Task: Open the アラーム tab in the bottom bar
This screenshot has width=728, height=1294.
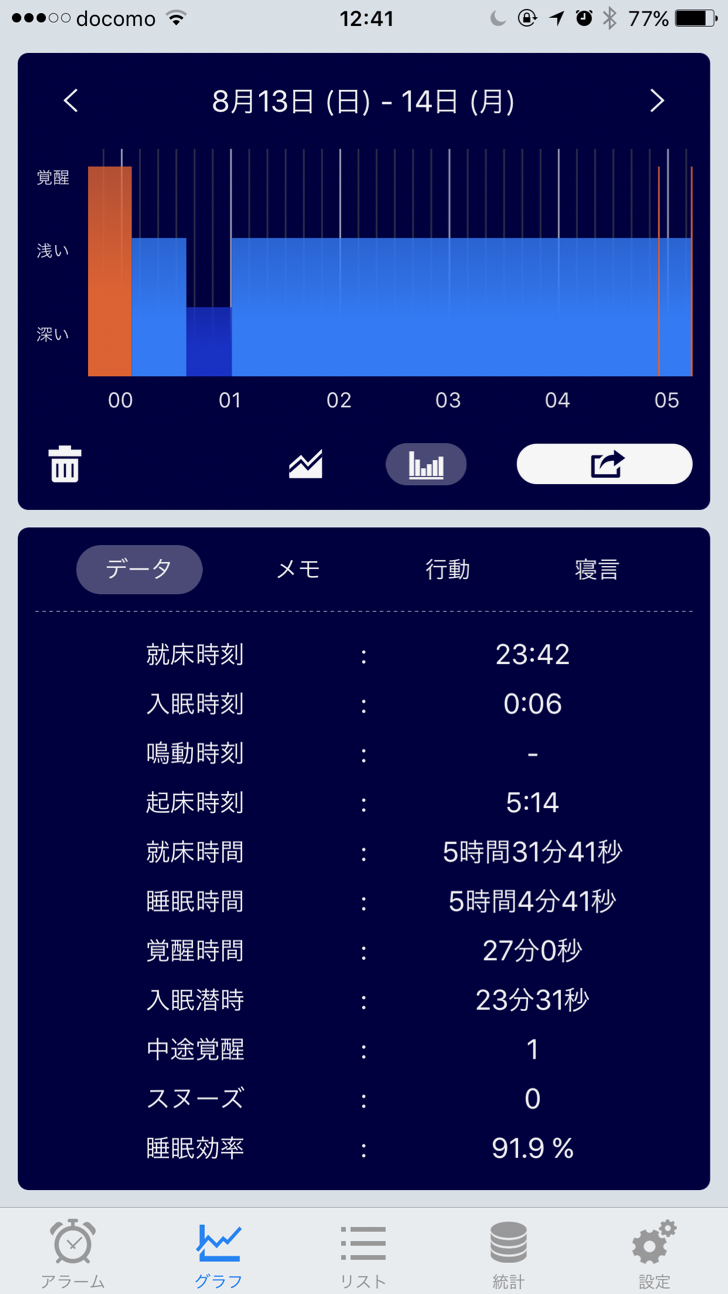Action: point(73,1254)
